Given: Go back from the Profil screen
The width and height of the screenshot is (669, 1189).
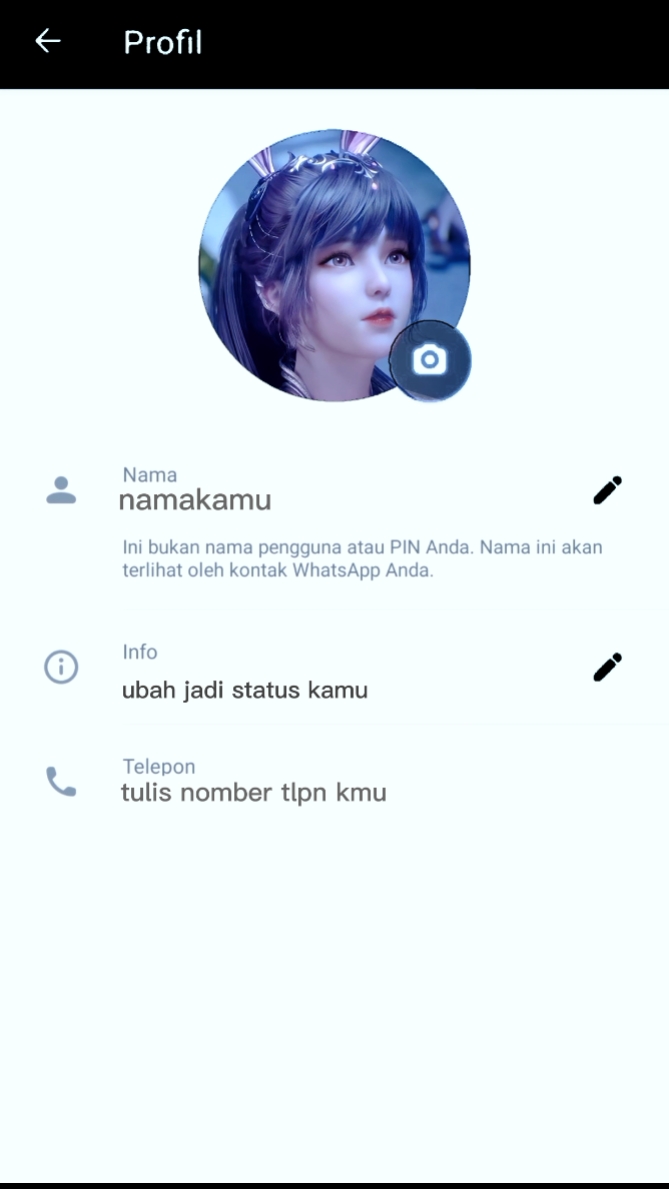Looking at the screenshot, I should tap(48, 41).
